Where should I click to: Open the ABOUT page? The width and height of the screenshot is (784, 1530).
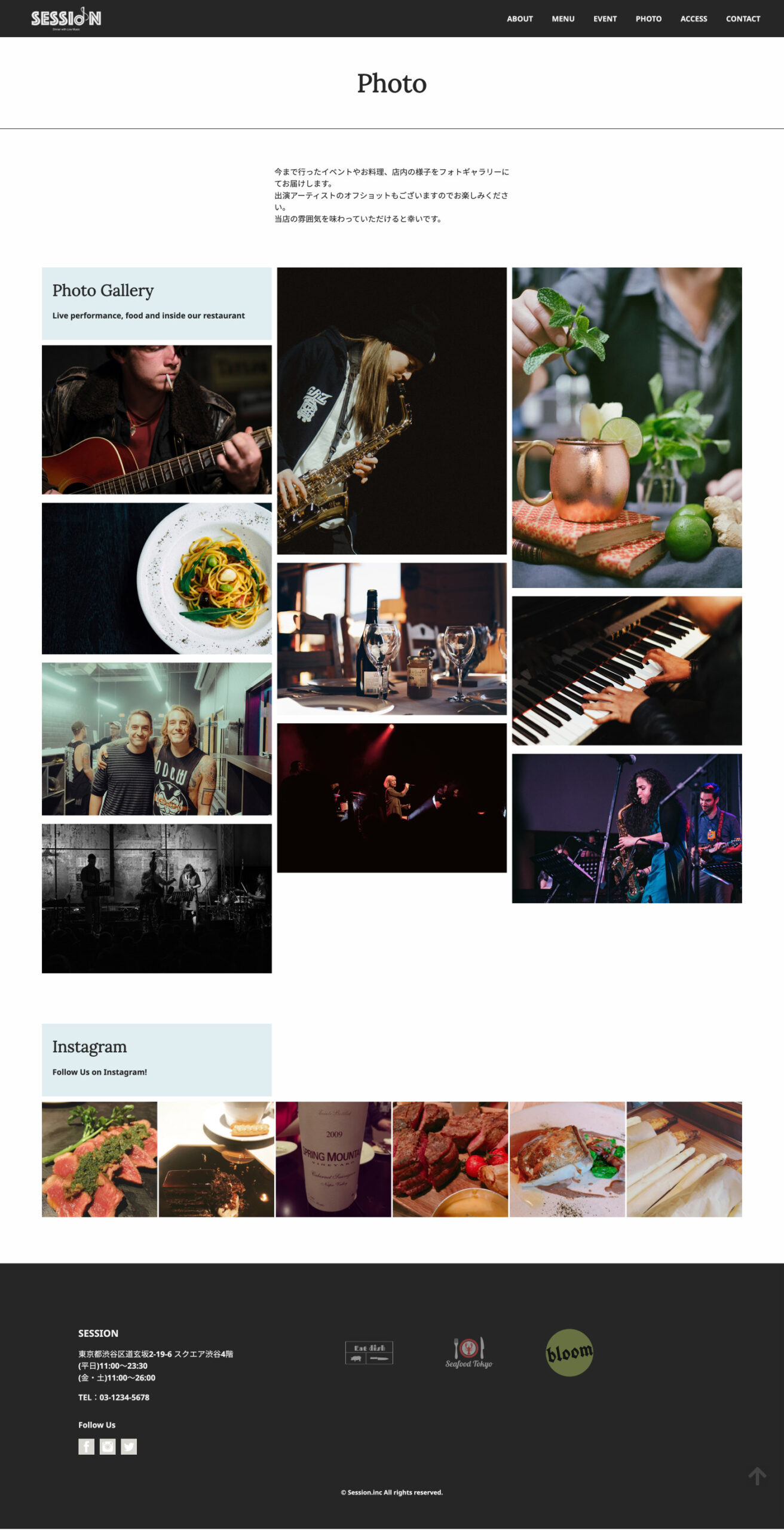[519, 19]
